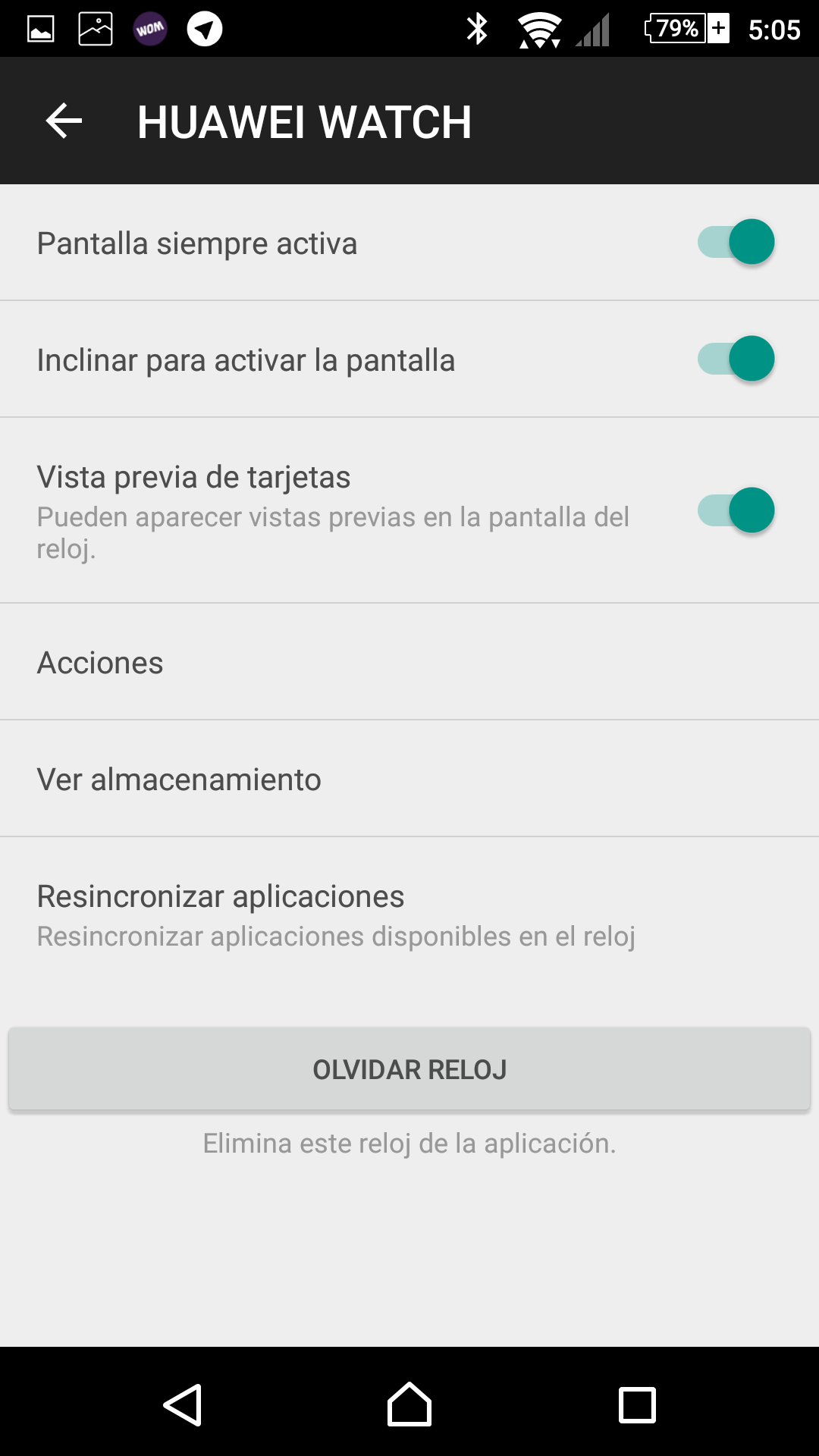Go to the home screen

409,1404
